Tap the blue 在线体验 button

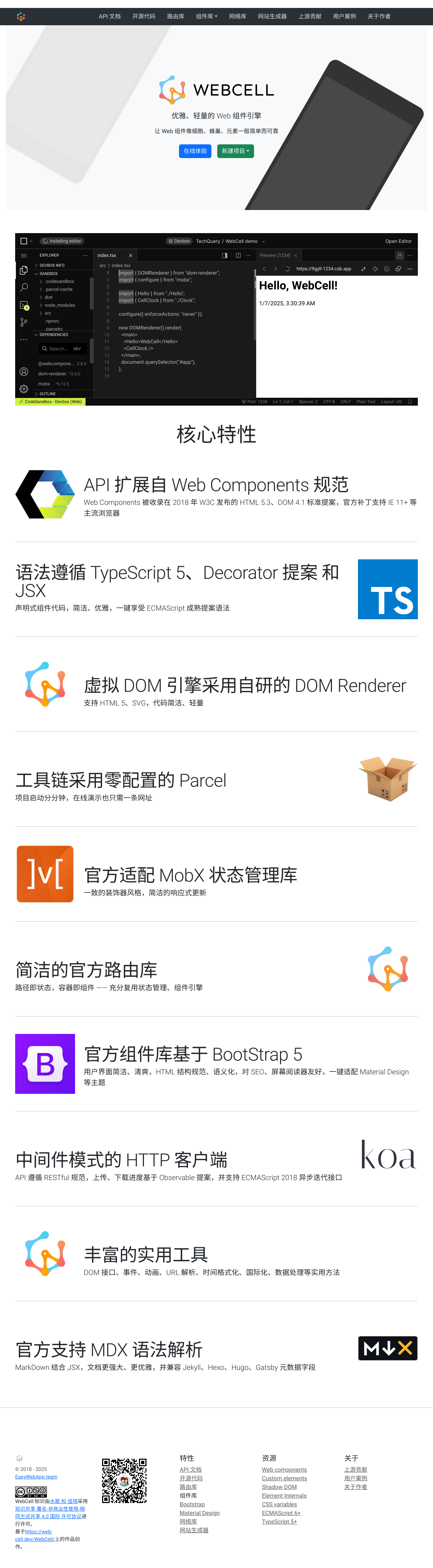click(195, 151)
